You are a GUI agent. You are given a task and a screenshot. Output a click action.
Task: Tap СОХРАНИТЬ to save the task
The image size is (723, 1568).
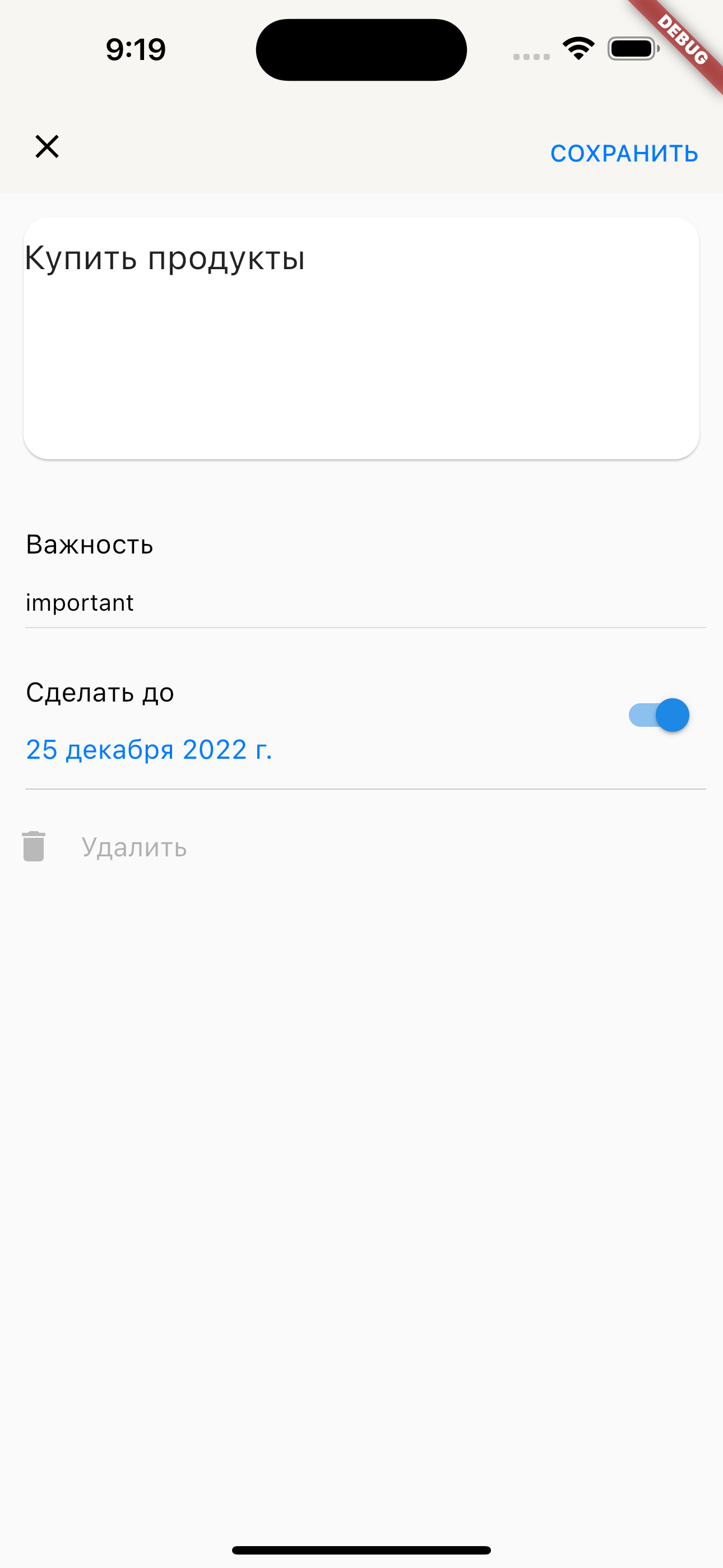click(x=625, y=153)
